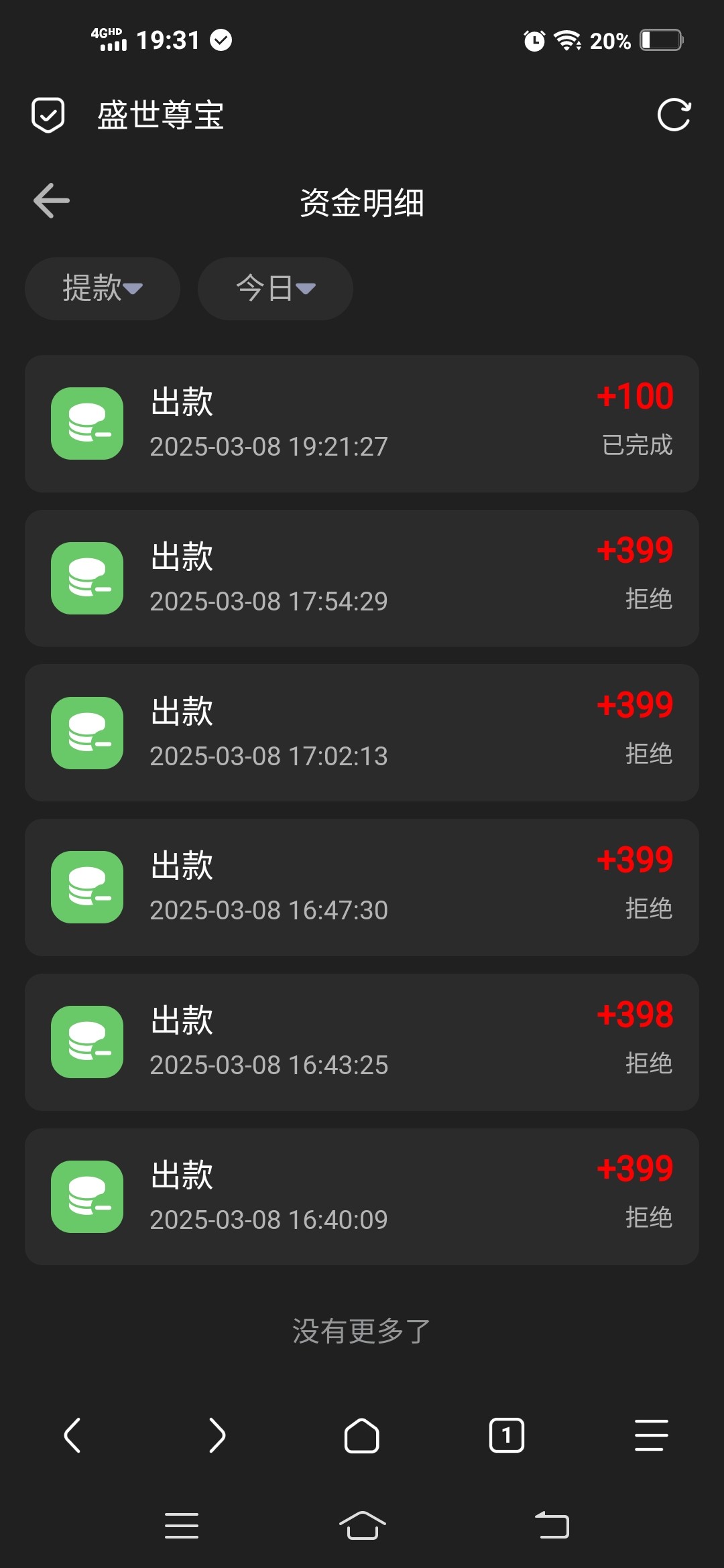Open the 17:54:29 rejected withdrawal record

[x=362, y=578]
